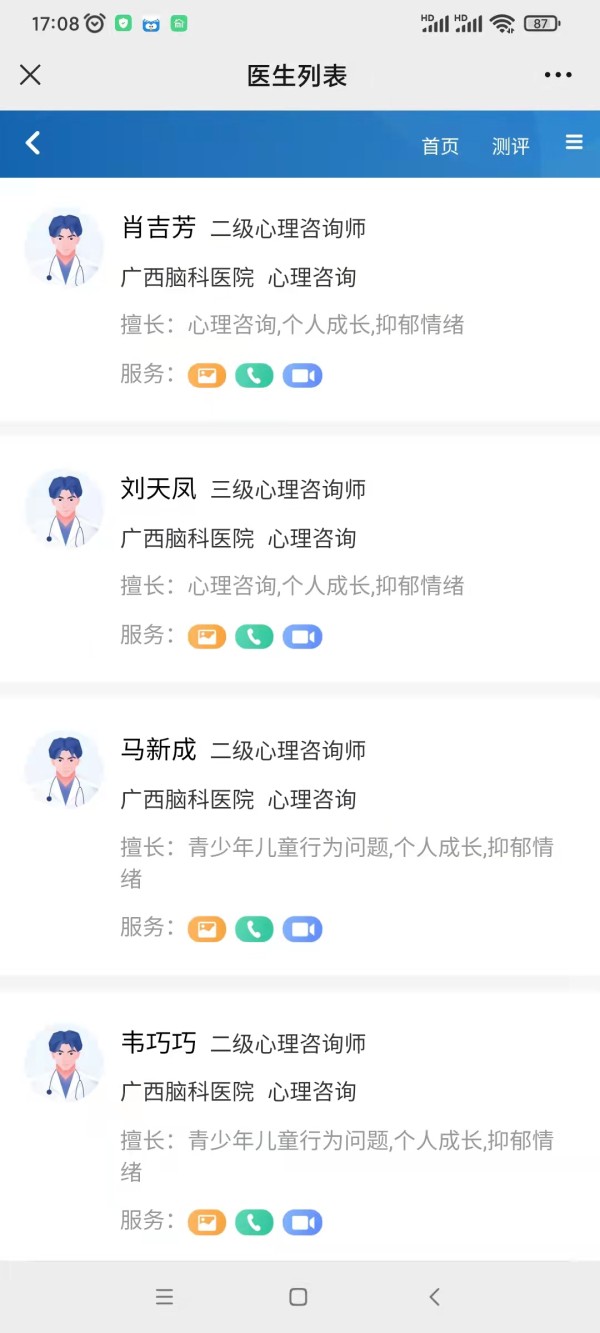Tap the video service icon for 刘天凤

click(302, 637)
